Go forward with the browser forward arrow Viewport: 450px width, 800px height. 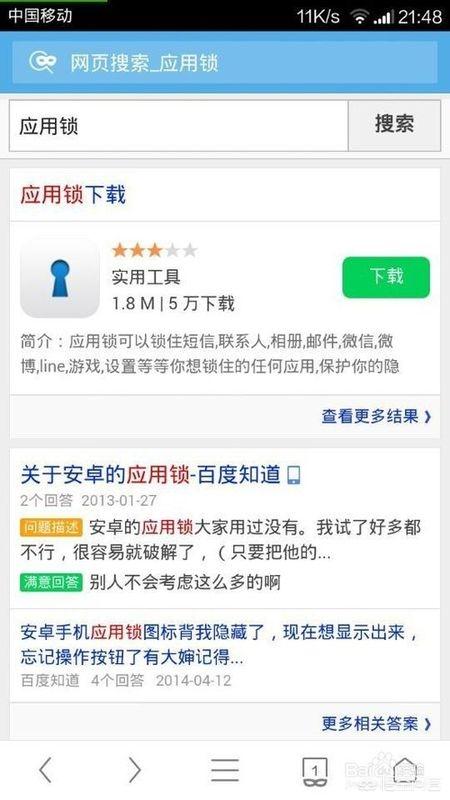pyautogui.click(x=135, y=769)
